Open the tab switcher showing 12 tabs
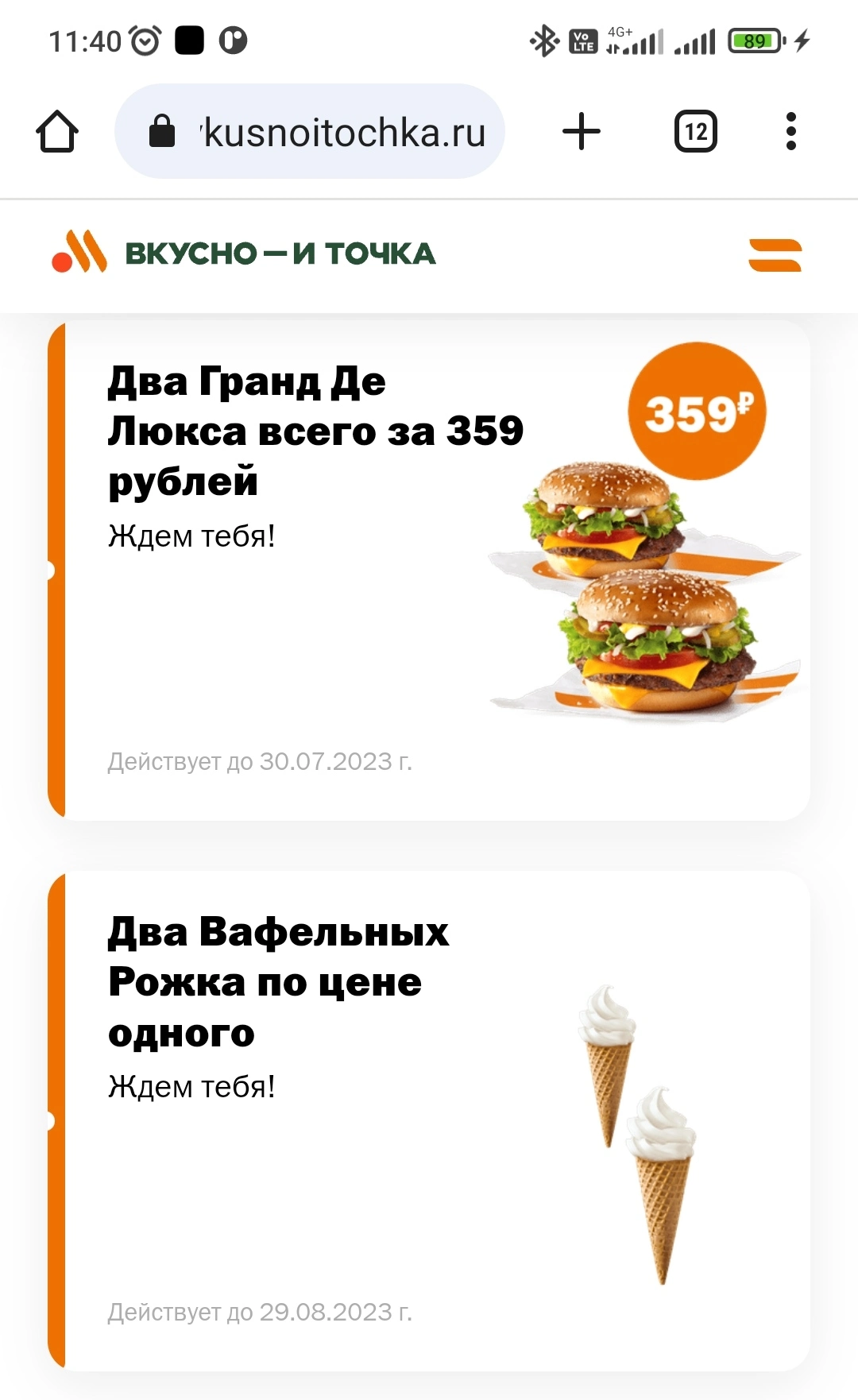Viewport: 858px width, 1400px height. pos(696,131)
